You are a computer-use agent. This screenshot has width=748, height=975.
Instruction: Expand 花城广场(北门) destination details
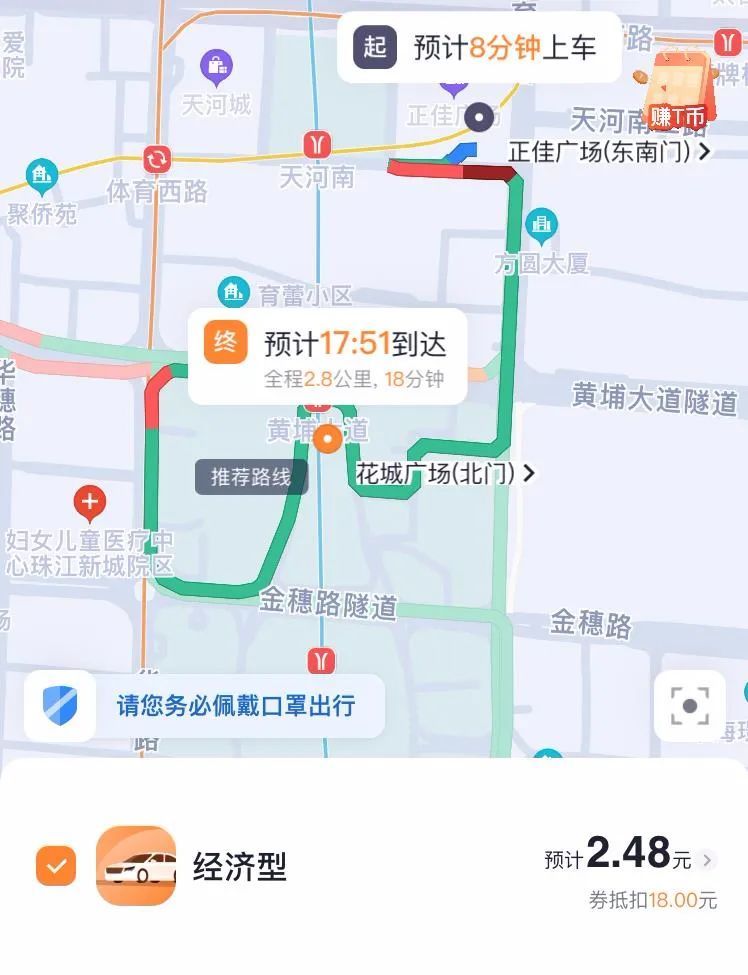tap(446, 472)
